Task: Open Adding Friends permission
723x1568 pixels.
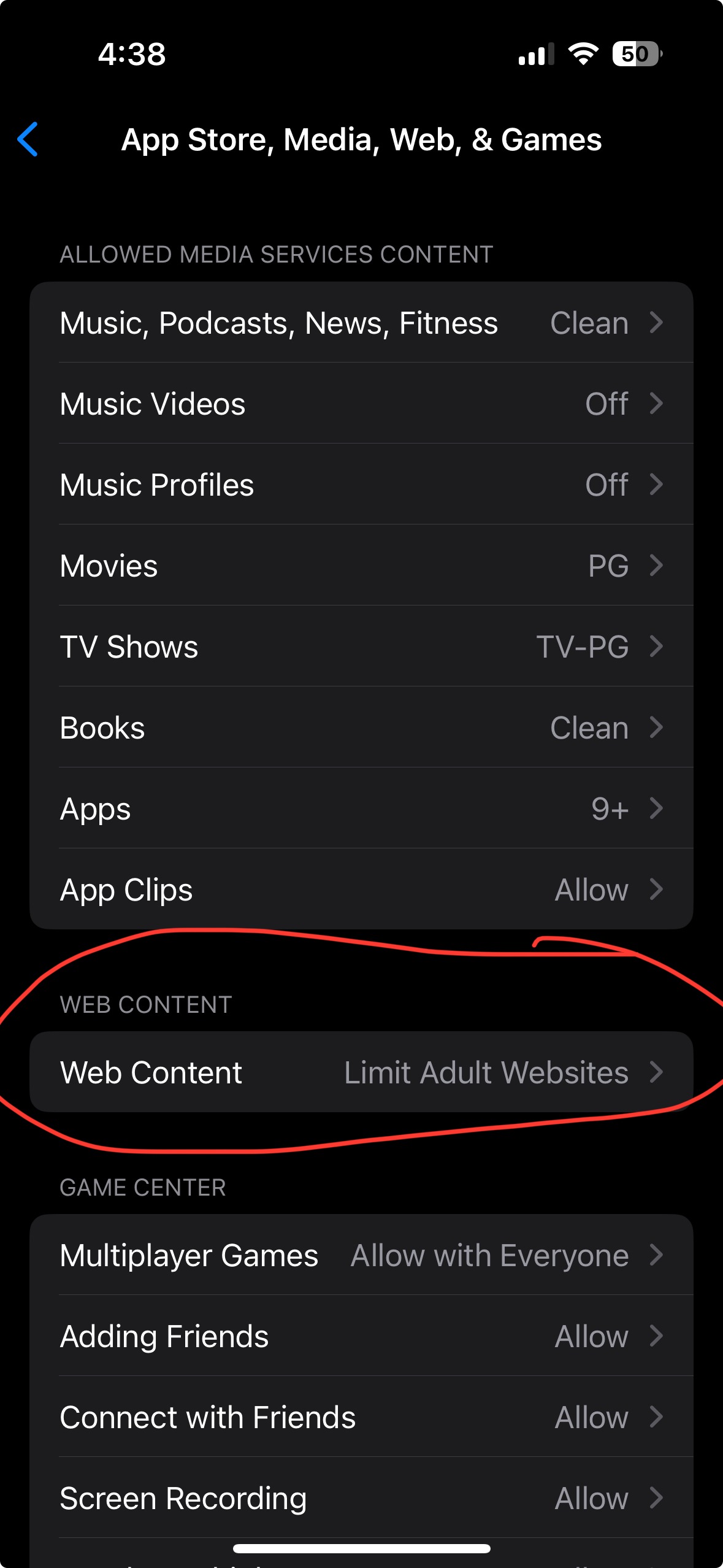Action: [361, 1336]
